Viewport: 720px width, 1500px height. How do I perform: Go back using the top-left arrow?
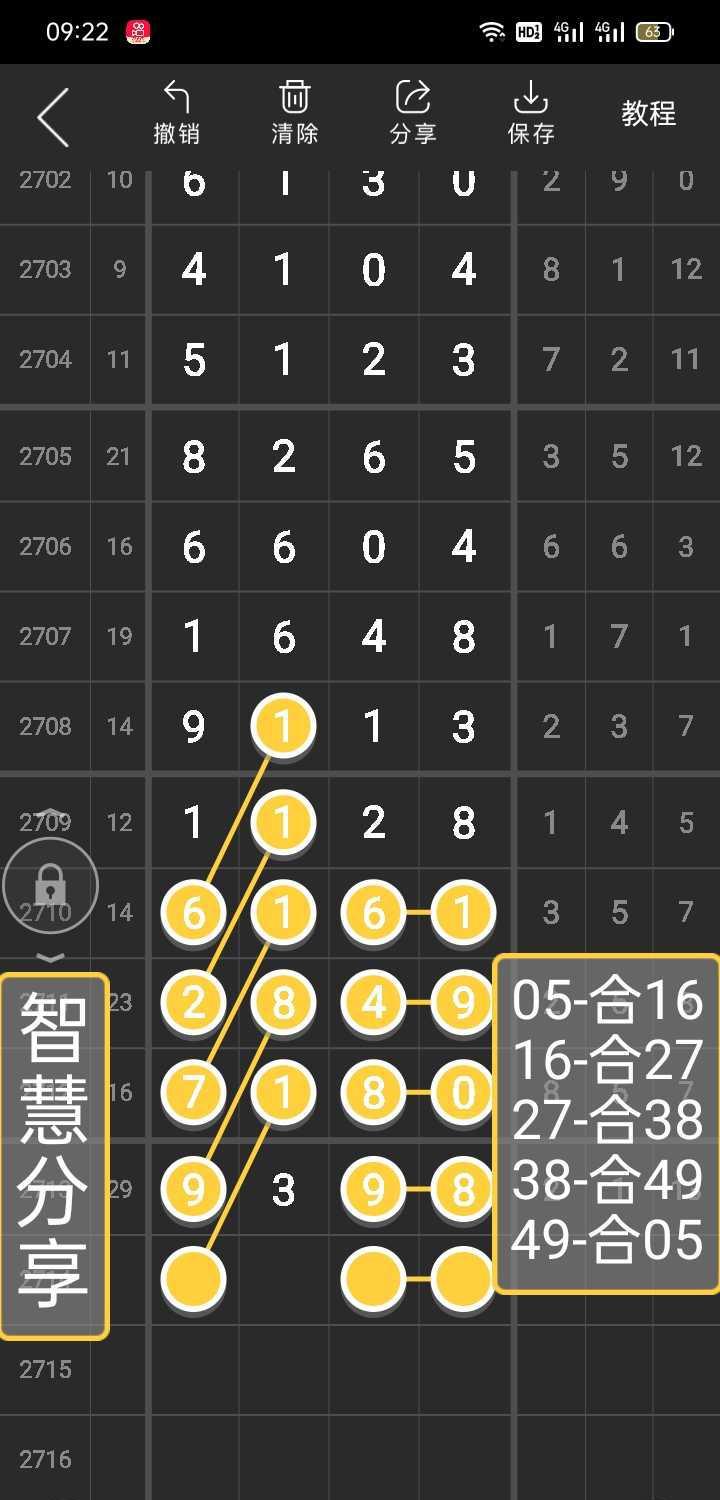tap(53, 116)
